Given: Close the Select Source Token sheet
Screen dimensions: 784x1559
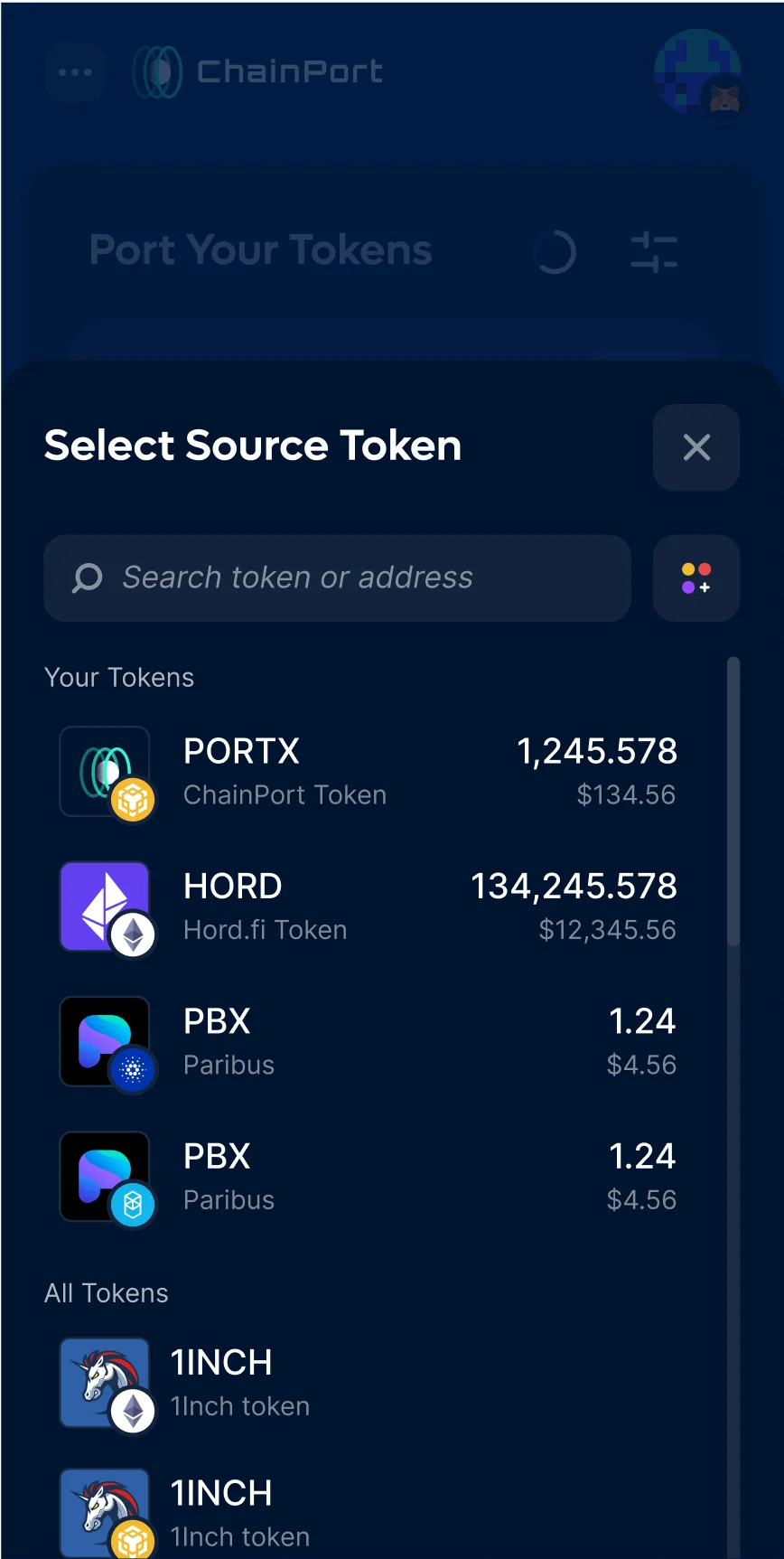Looking at the screenshot, I should pos(695,446).
